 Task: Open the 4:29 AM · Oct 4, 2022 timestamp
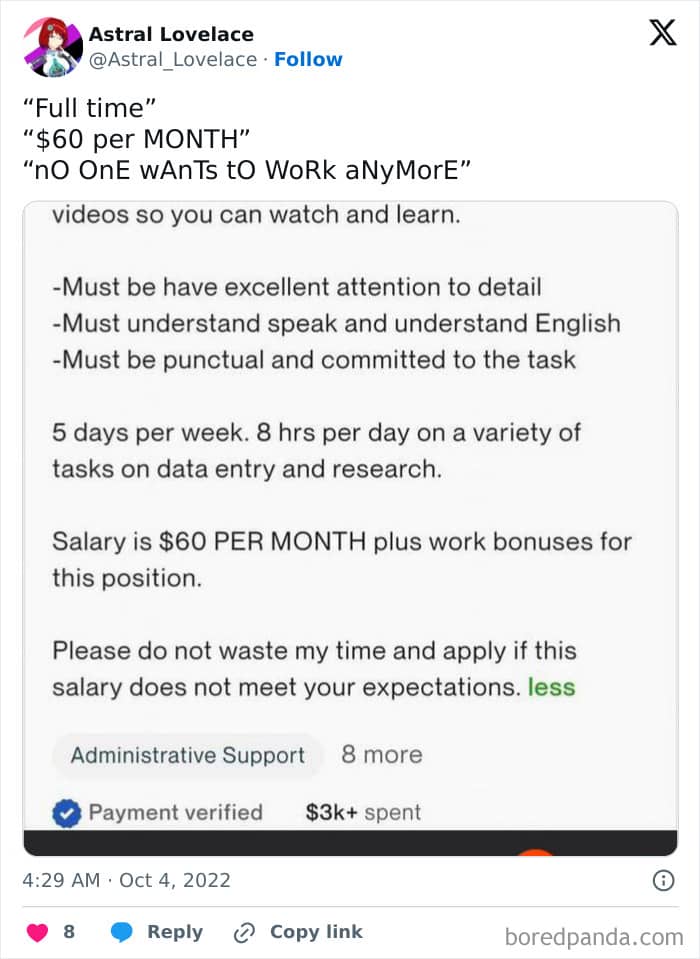pos(127,880)
